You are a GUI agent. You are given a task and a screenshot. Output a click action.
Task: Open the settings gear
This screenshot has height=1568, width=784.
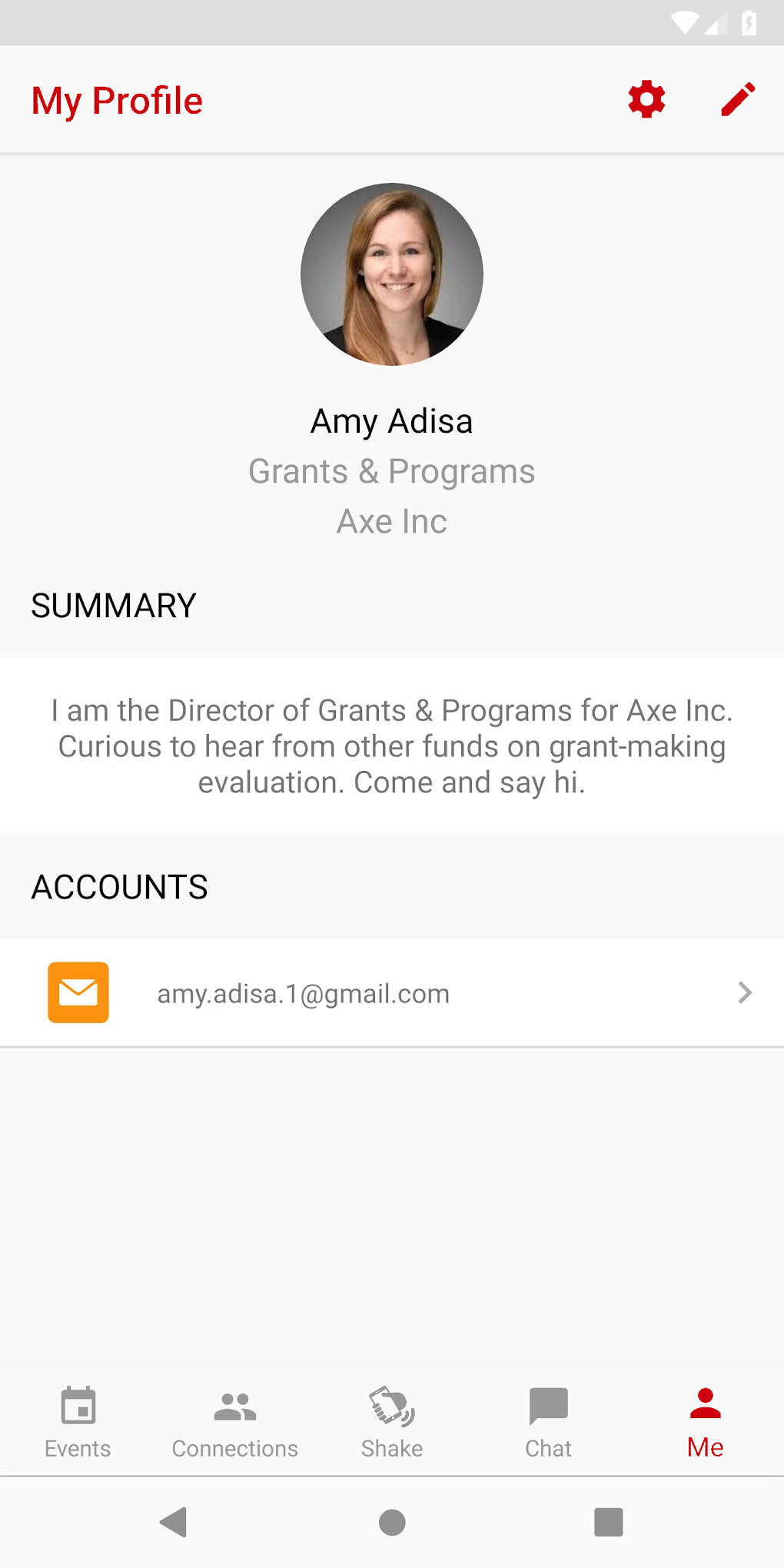(x=646, y=100)
